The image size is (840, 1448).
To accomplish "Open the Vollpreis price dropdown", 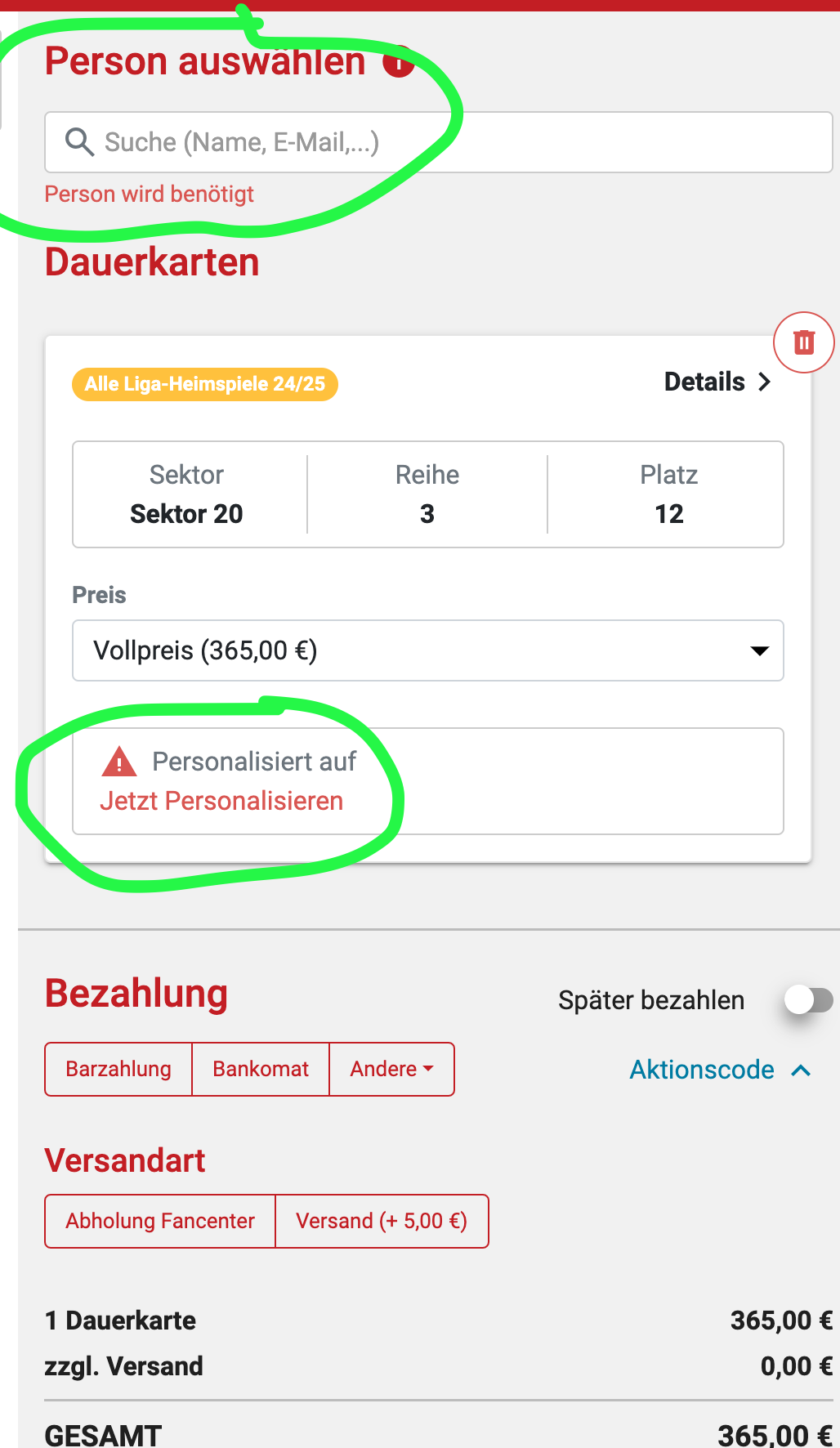I will tap(428, 650).
